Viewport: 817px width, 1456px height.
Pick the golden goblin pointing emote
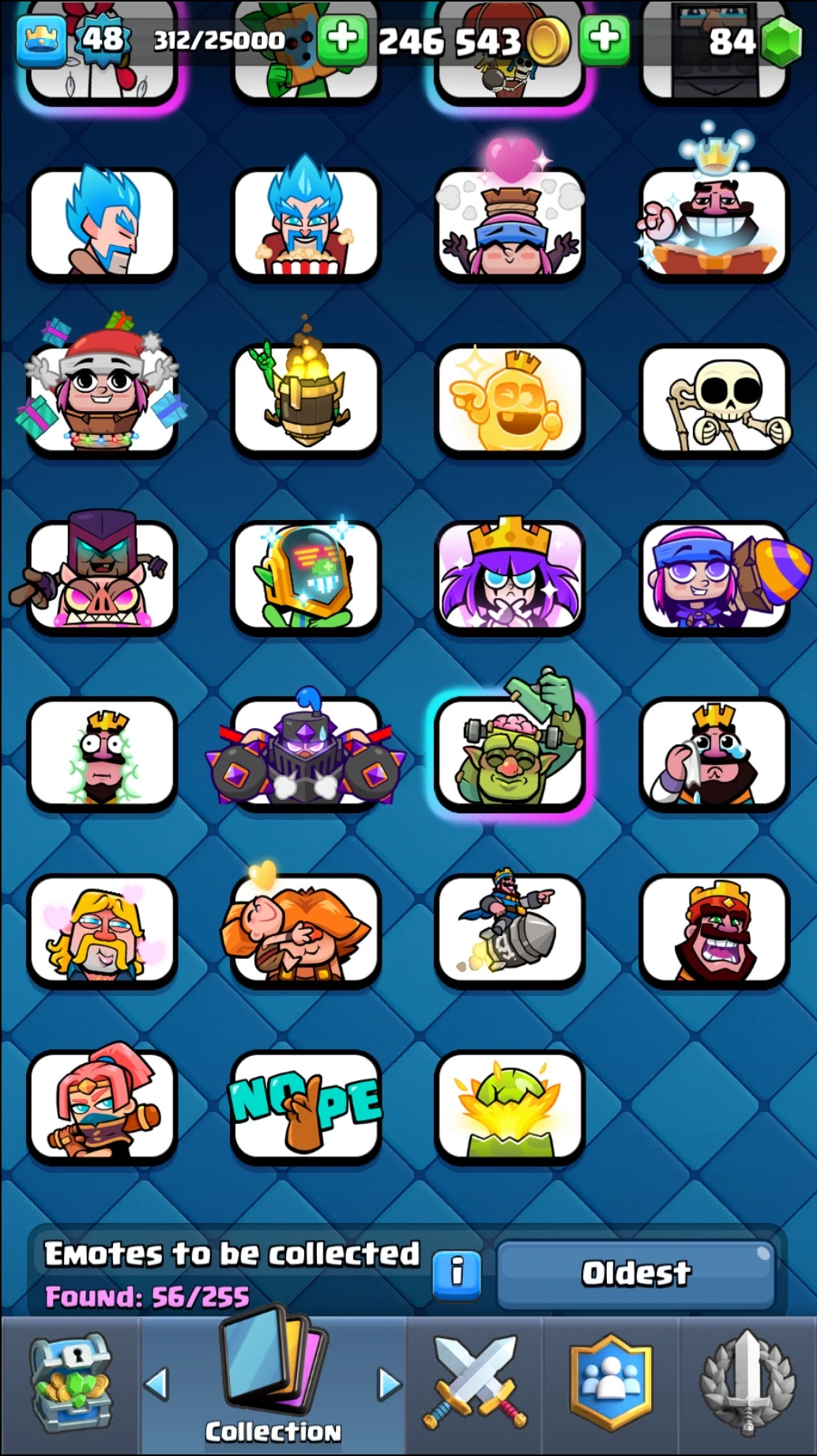tap(510, 400)
